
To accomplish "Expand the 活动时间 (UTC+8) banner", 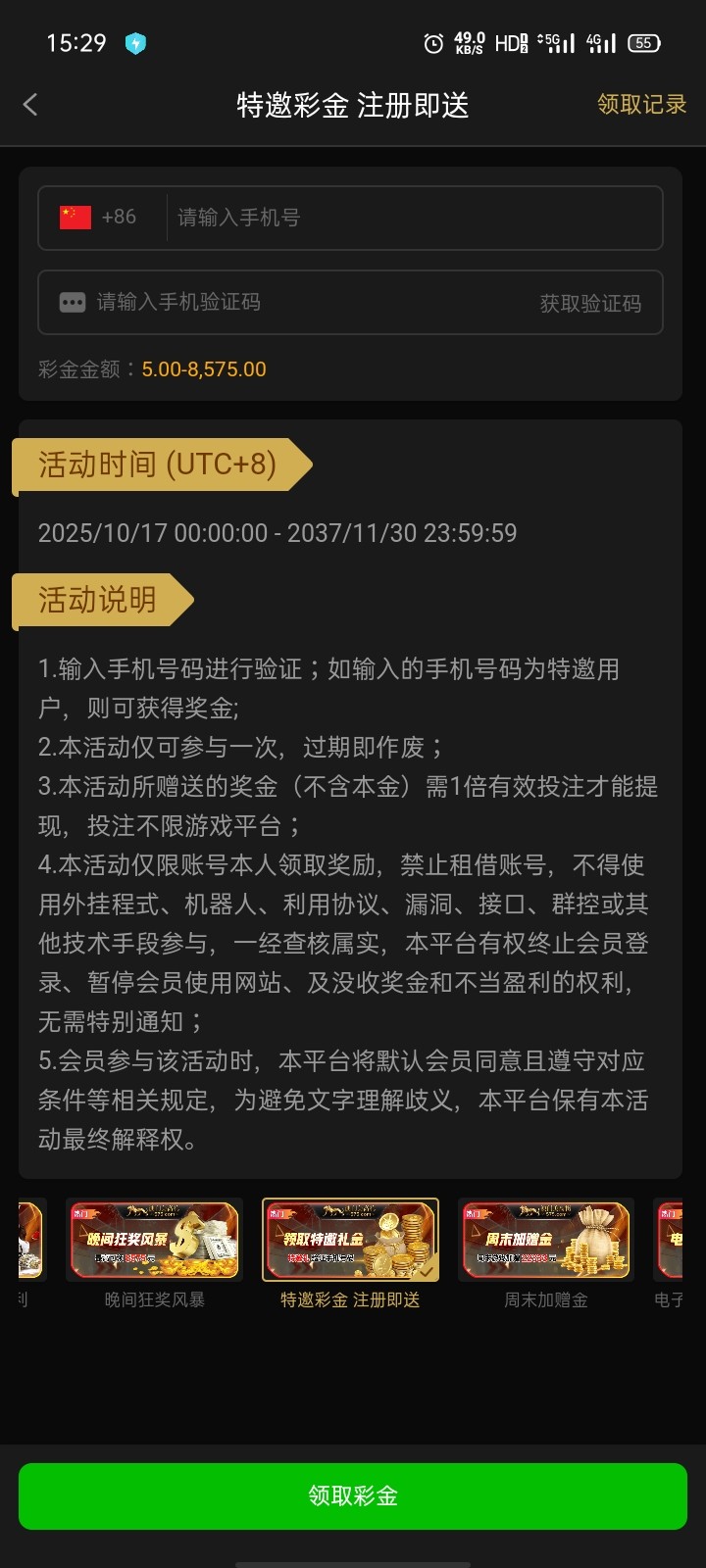I will pyautogui.click(x=157, y=465).
